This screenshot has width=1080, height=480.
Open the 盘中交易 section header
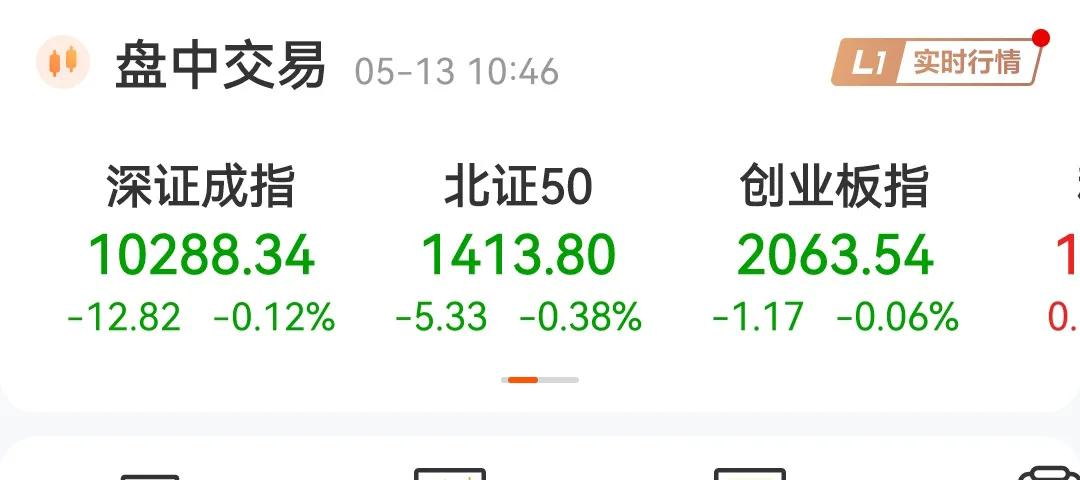tap(220, 66)
